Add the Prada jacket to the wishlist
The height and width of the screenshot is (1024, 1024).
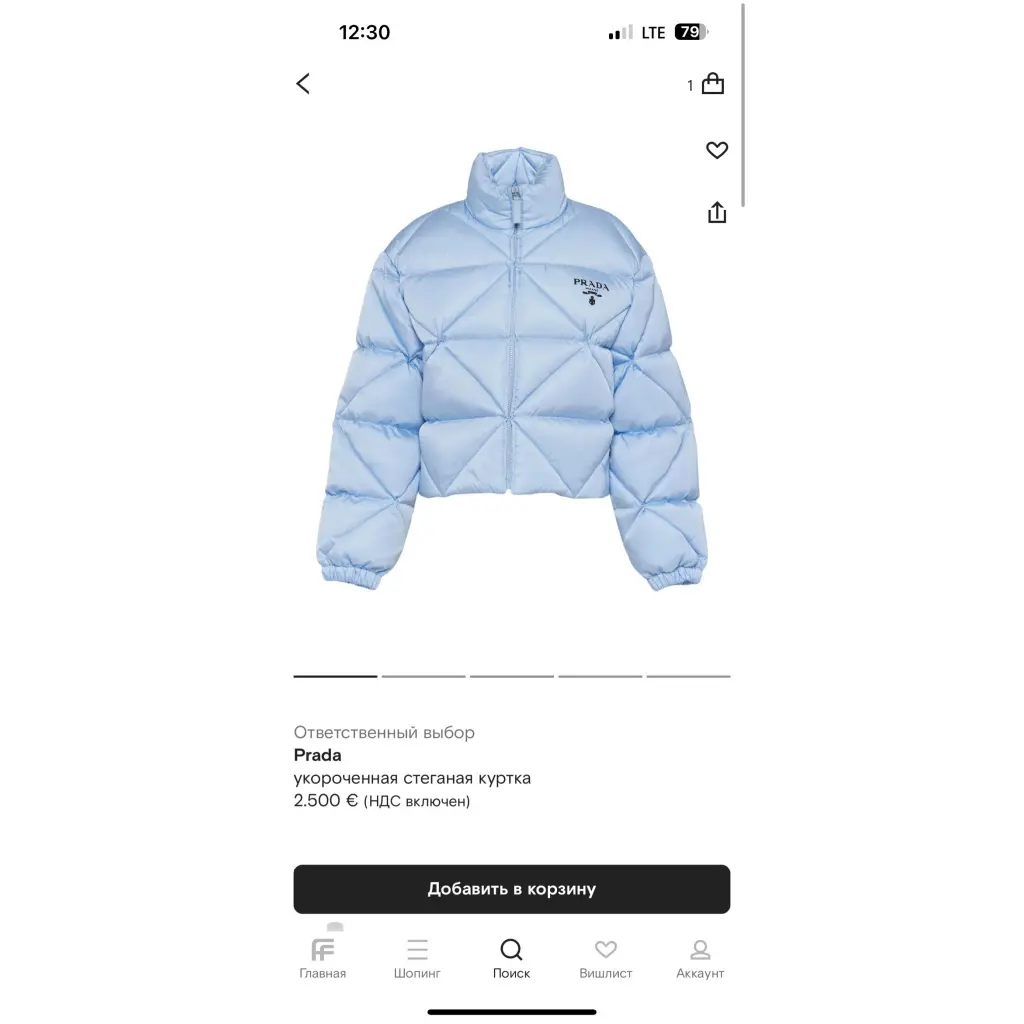(x=717, y=150)
